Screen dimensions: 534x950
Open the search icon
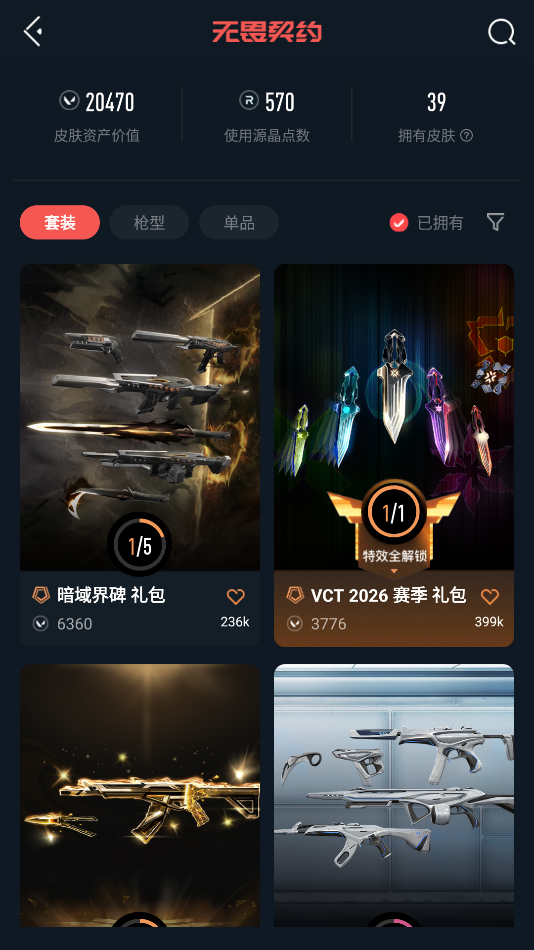[x=501, y=32]
